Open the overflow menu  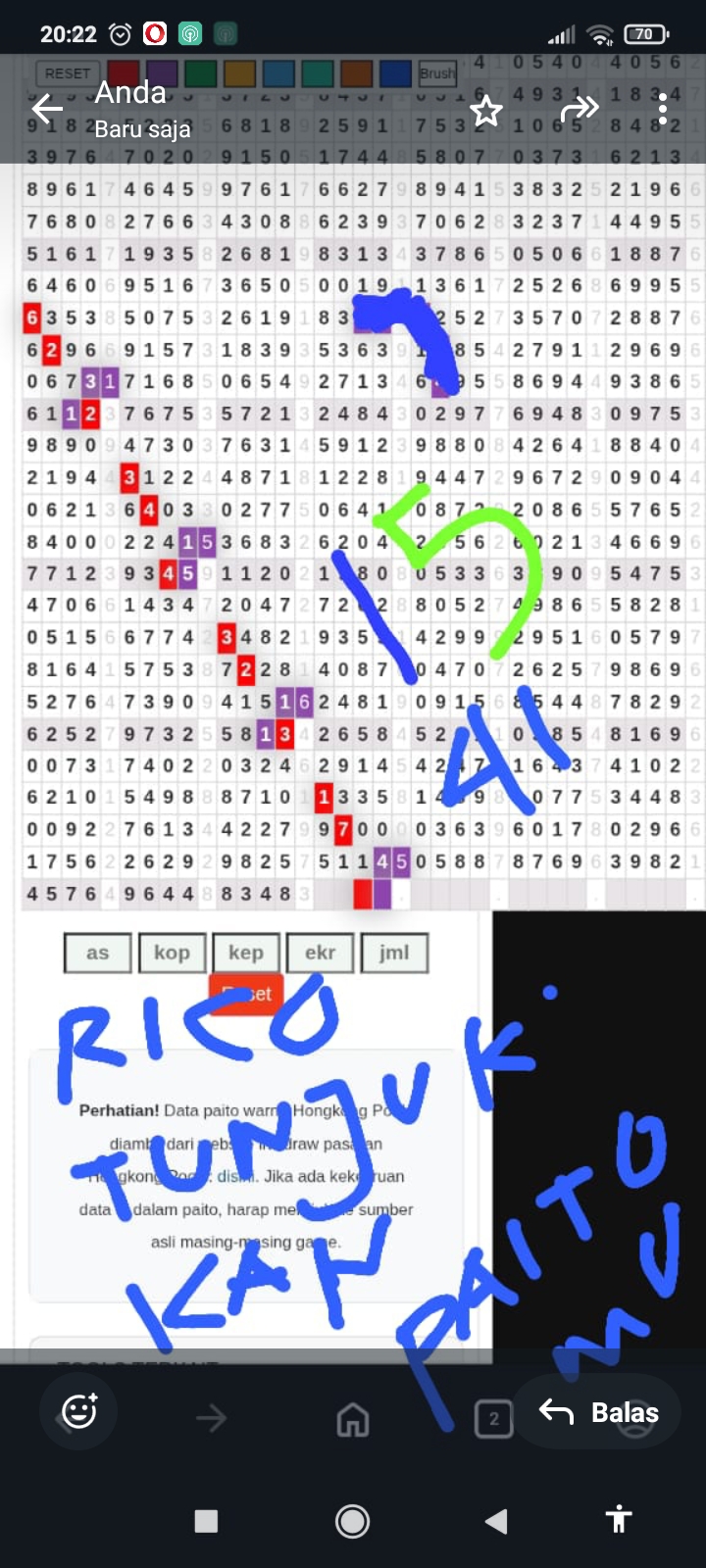click(664, 109)
